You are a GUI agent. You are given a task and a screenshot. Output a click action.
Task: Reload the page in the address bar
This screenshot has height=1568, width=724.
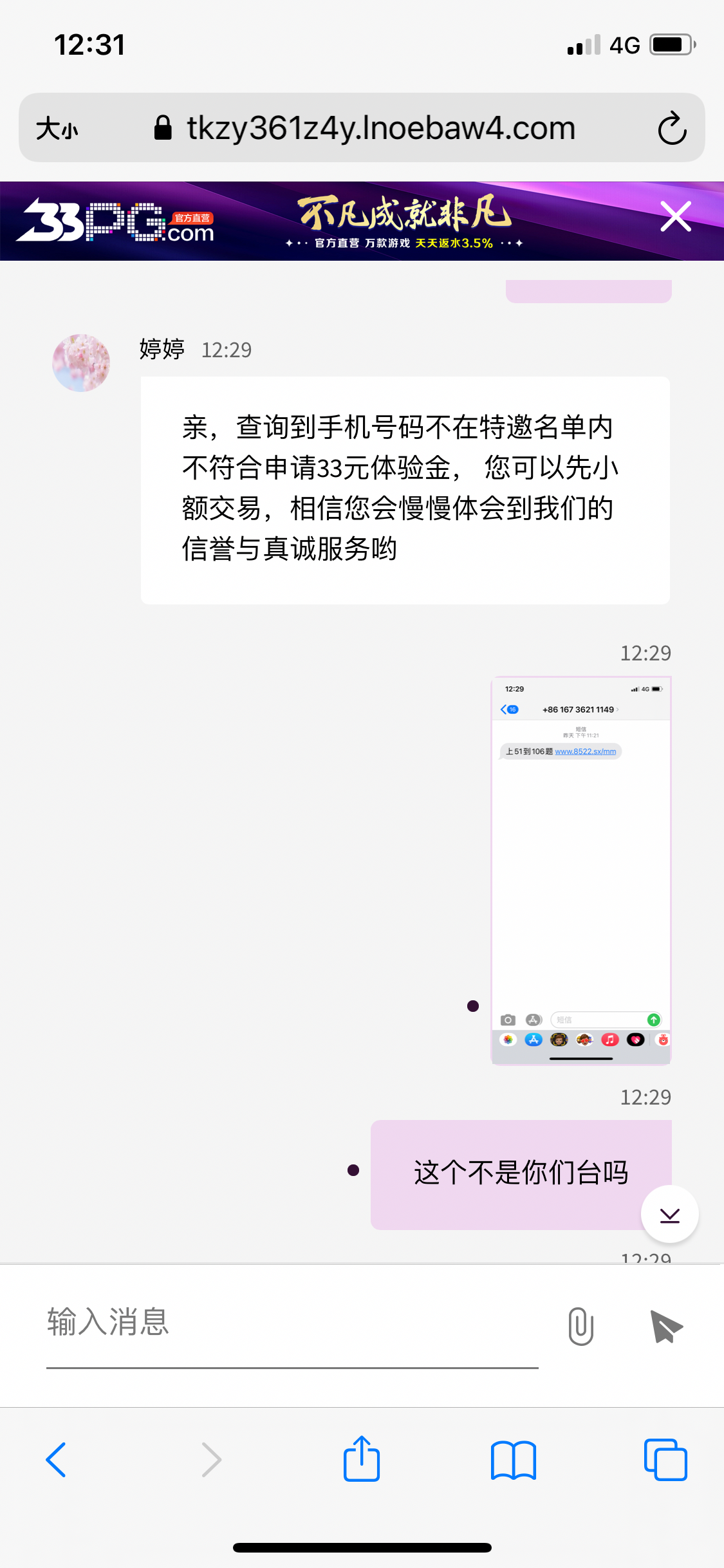click(x=672, y=129)
